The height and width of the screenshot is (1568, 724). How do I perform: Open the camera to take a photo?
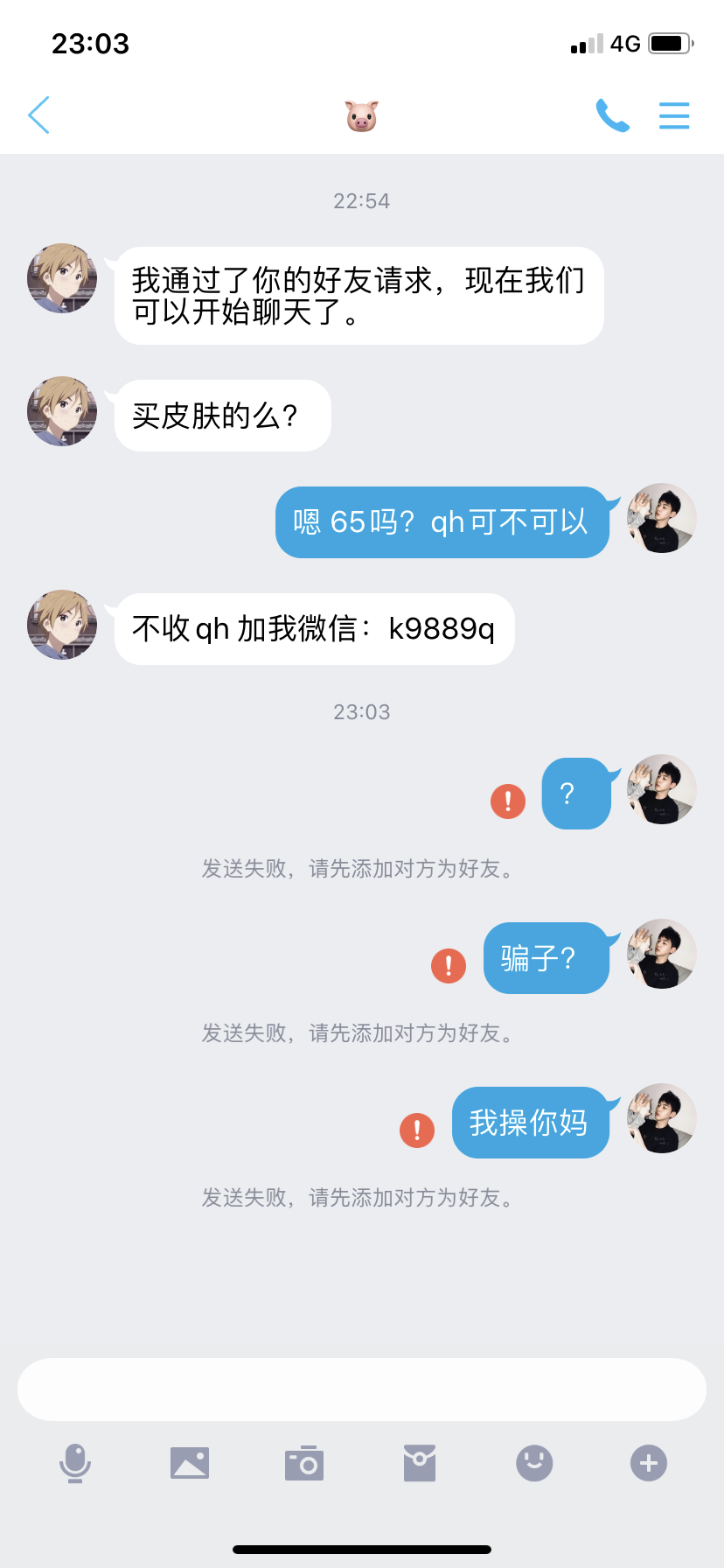pos(304,1463)
